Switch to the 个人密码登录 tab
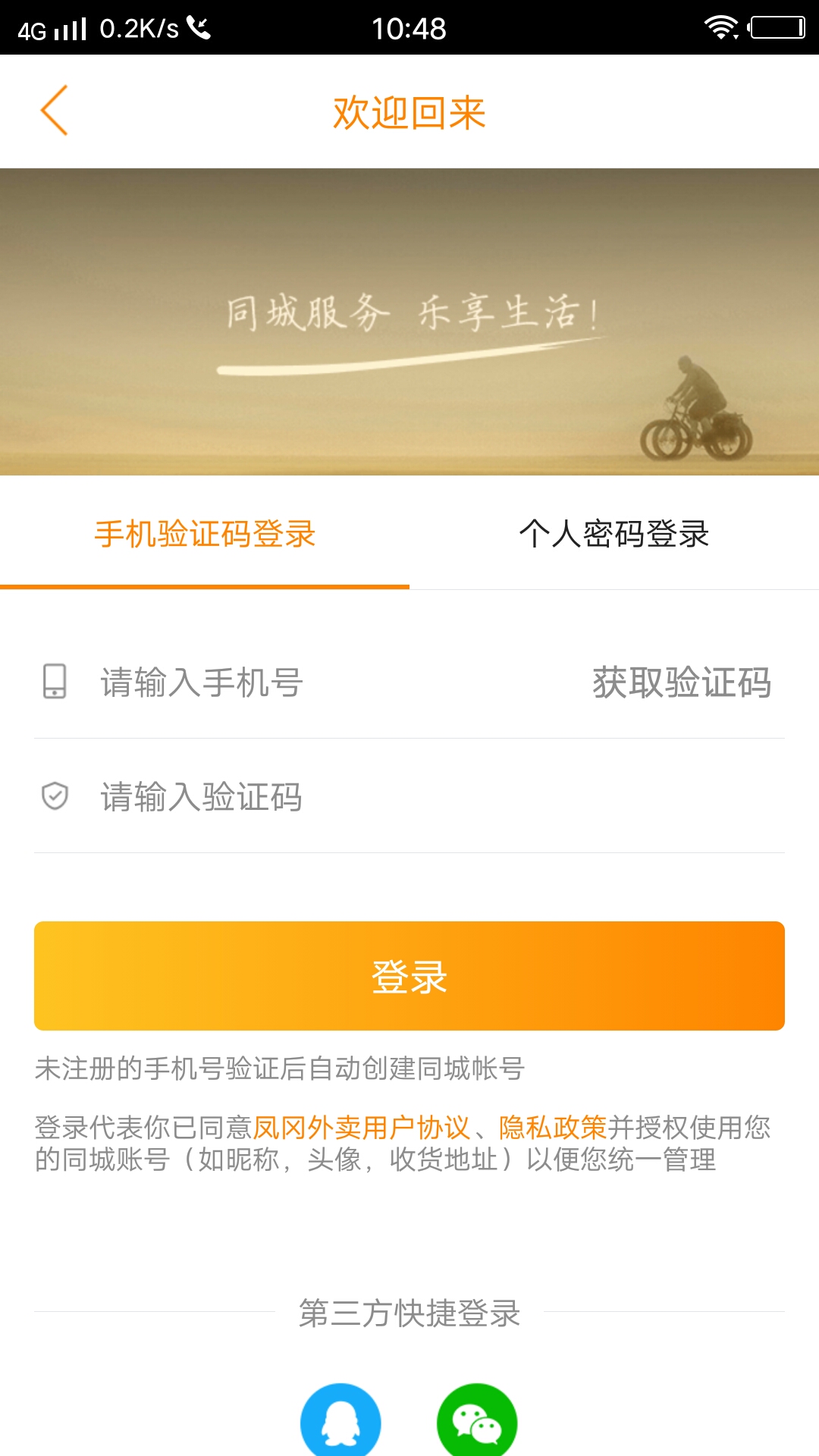Image resolution: width=819 pixels, height=1456 pixels. (614, 533)
